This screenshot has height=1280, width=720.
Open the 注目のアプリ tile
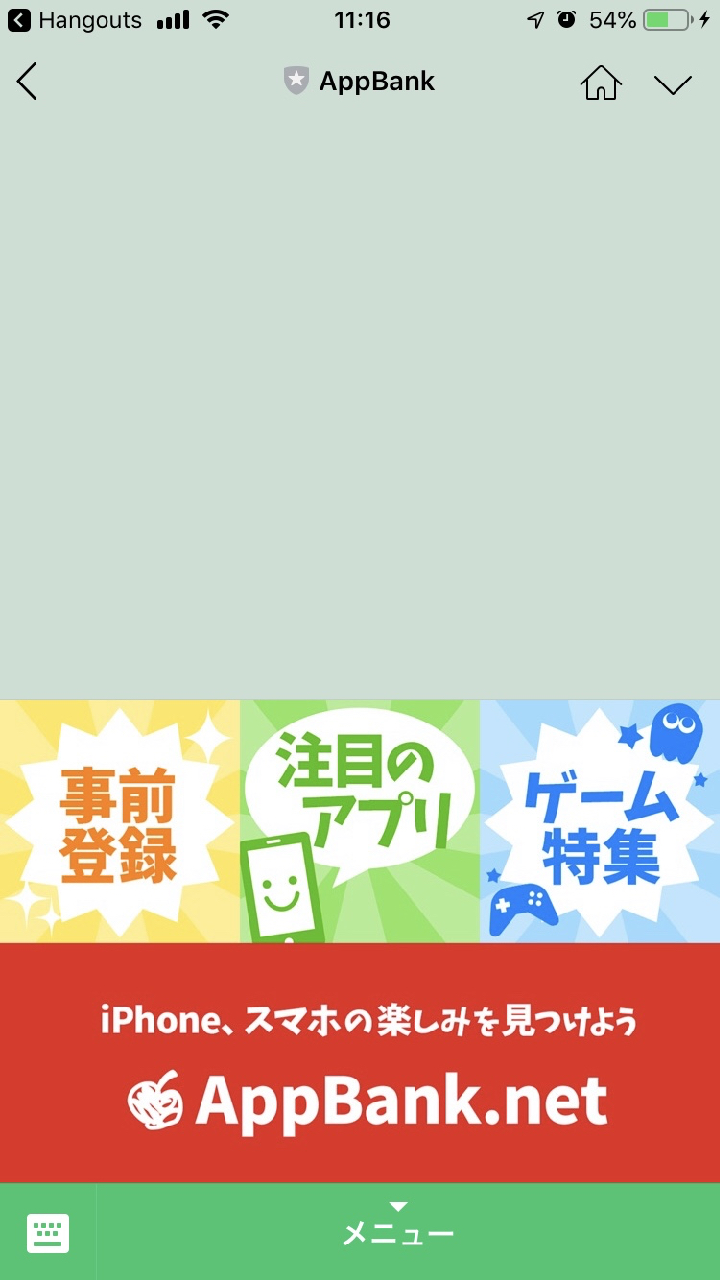click(x=360, y=822)
